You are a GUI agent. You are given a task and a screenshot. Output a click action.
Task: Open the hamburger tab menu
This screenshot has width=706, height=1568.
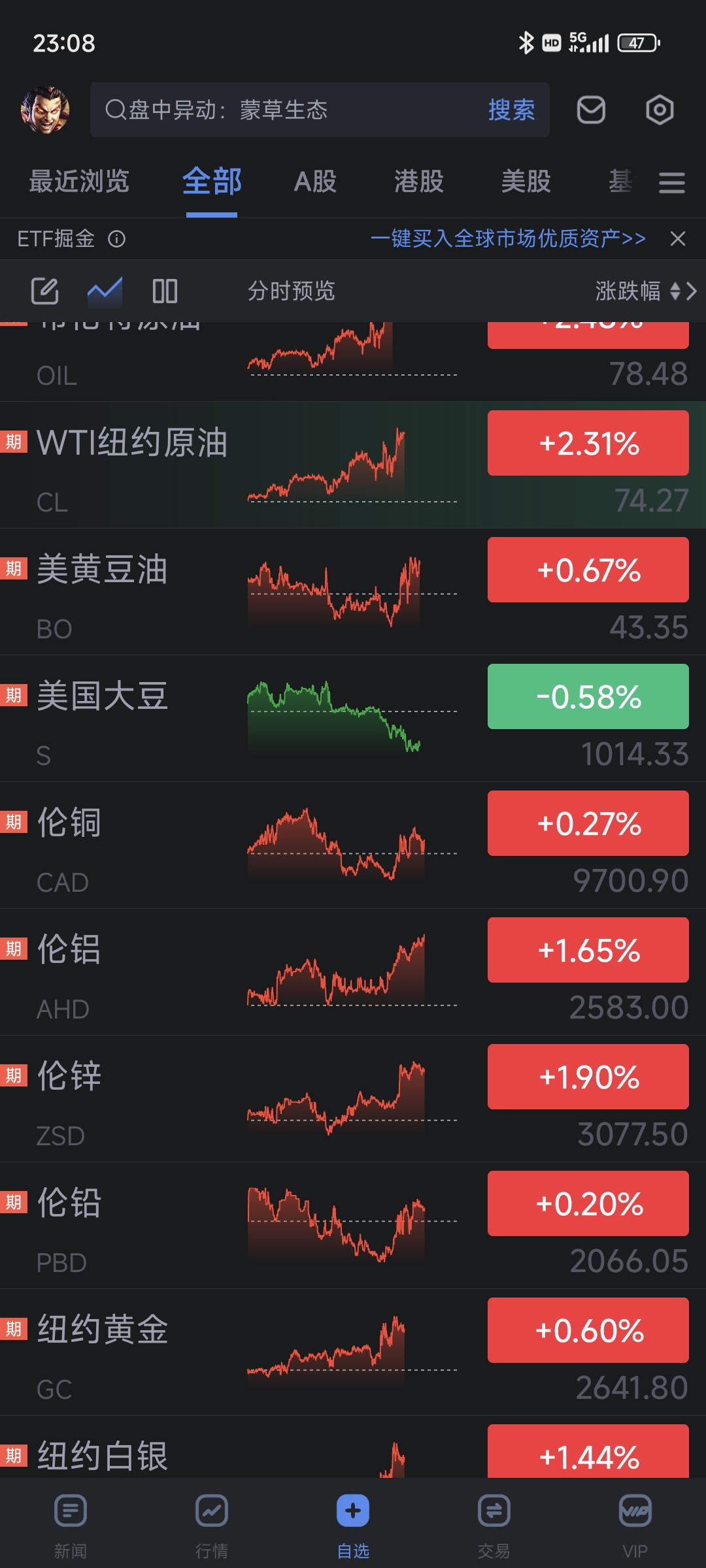pos(672,183)
